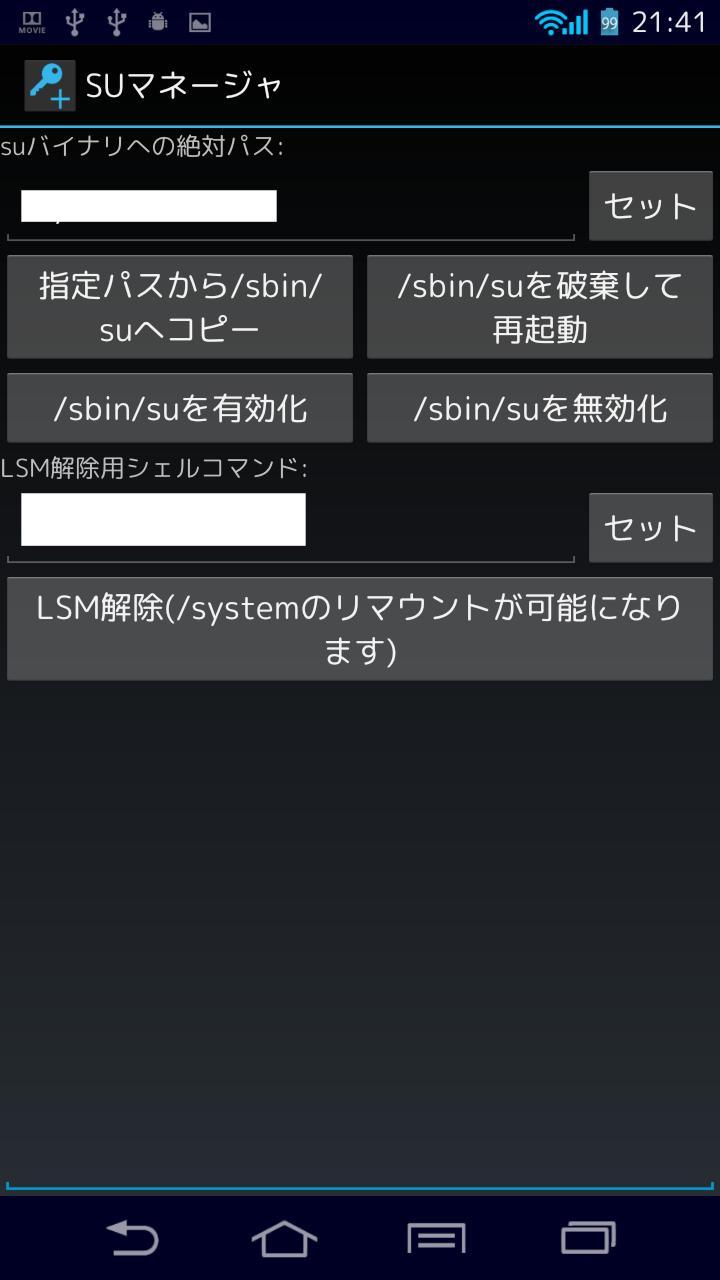720x1280 pixels.
Task: Focus the LSM解除用シェルコマンド field
Action: pyautogui.click(x=290, y=528)
